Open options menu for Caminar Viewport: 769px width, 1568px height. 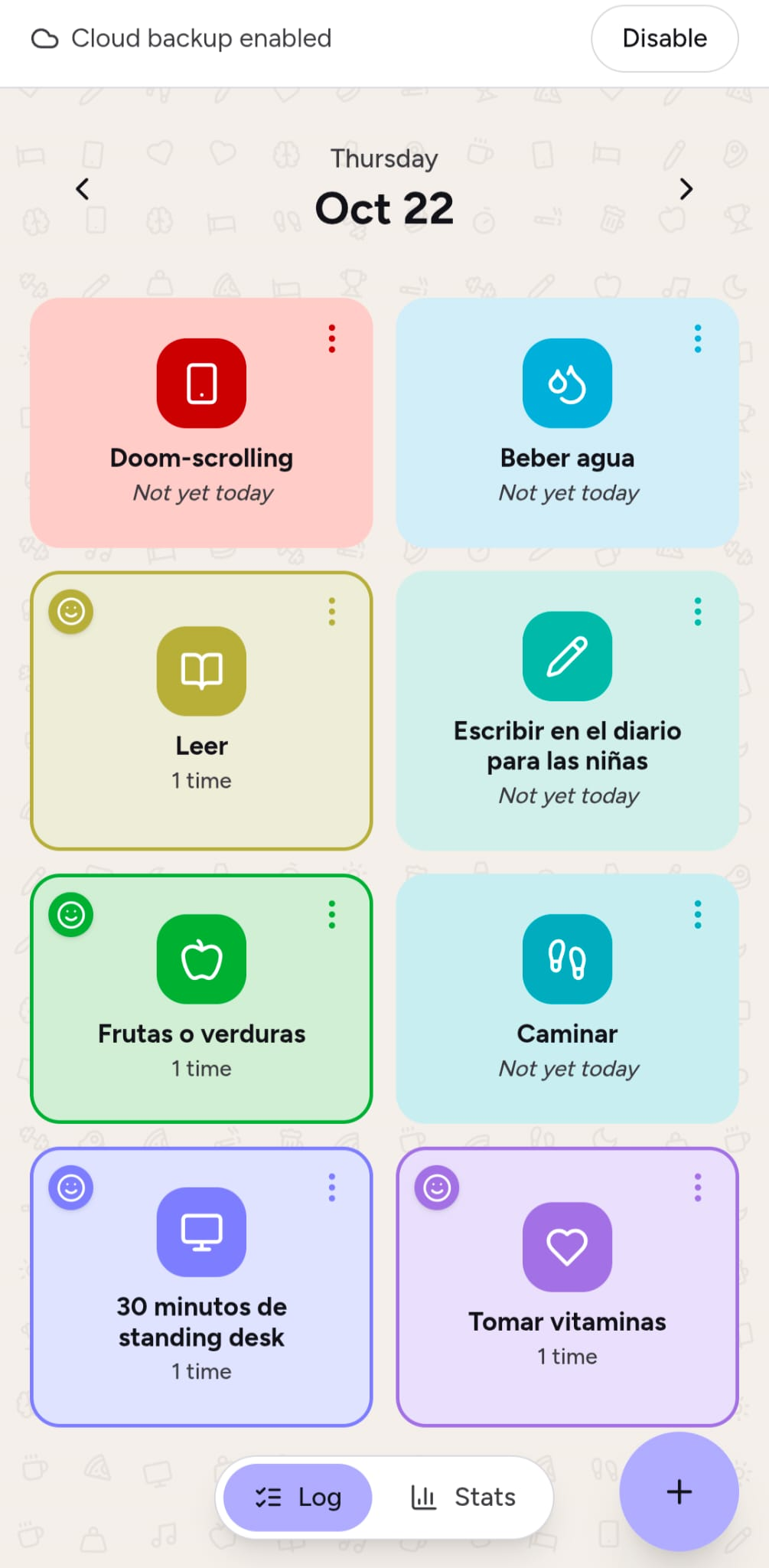coord(697,914)
